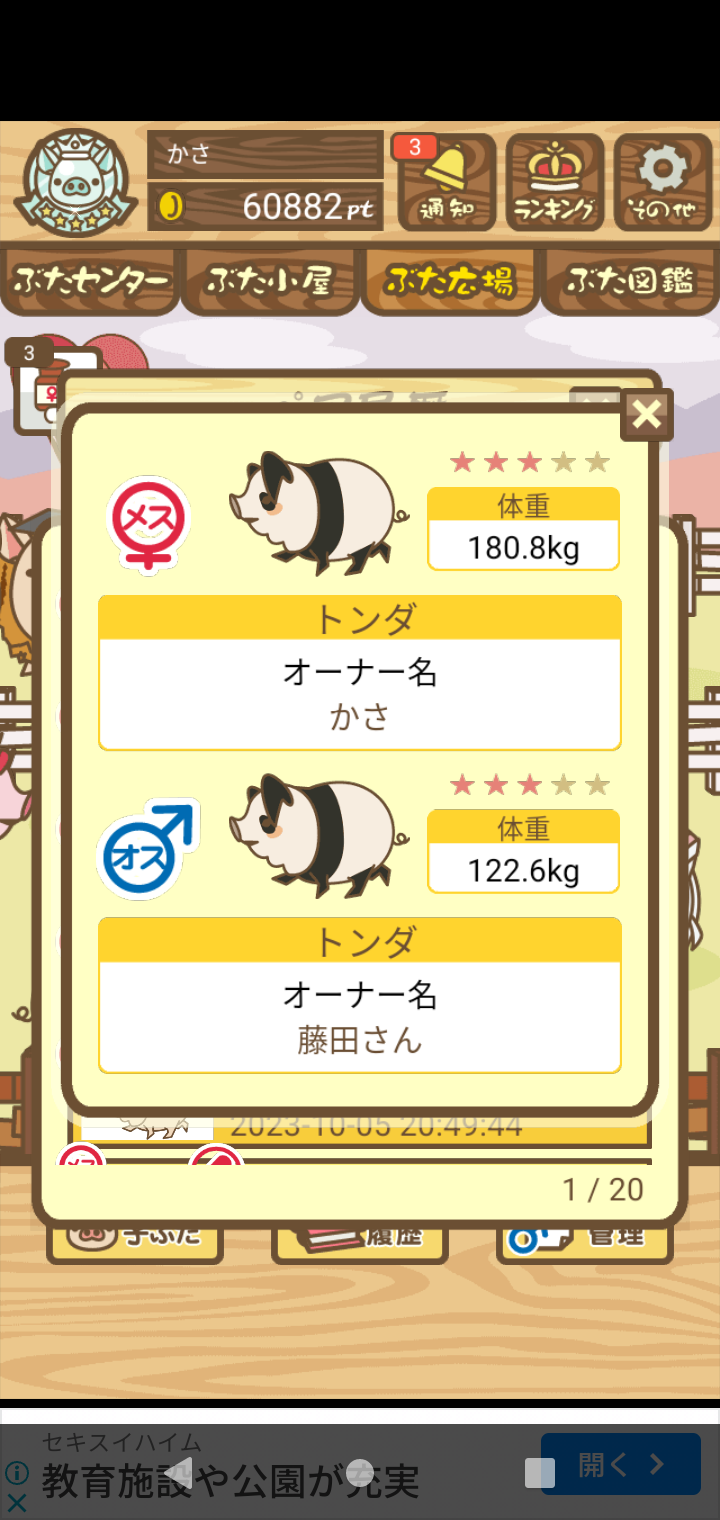Open the ランキング ranking screen

(x=555, y=182)
